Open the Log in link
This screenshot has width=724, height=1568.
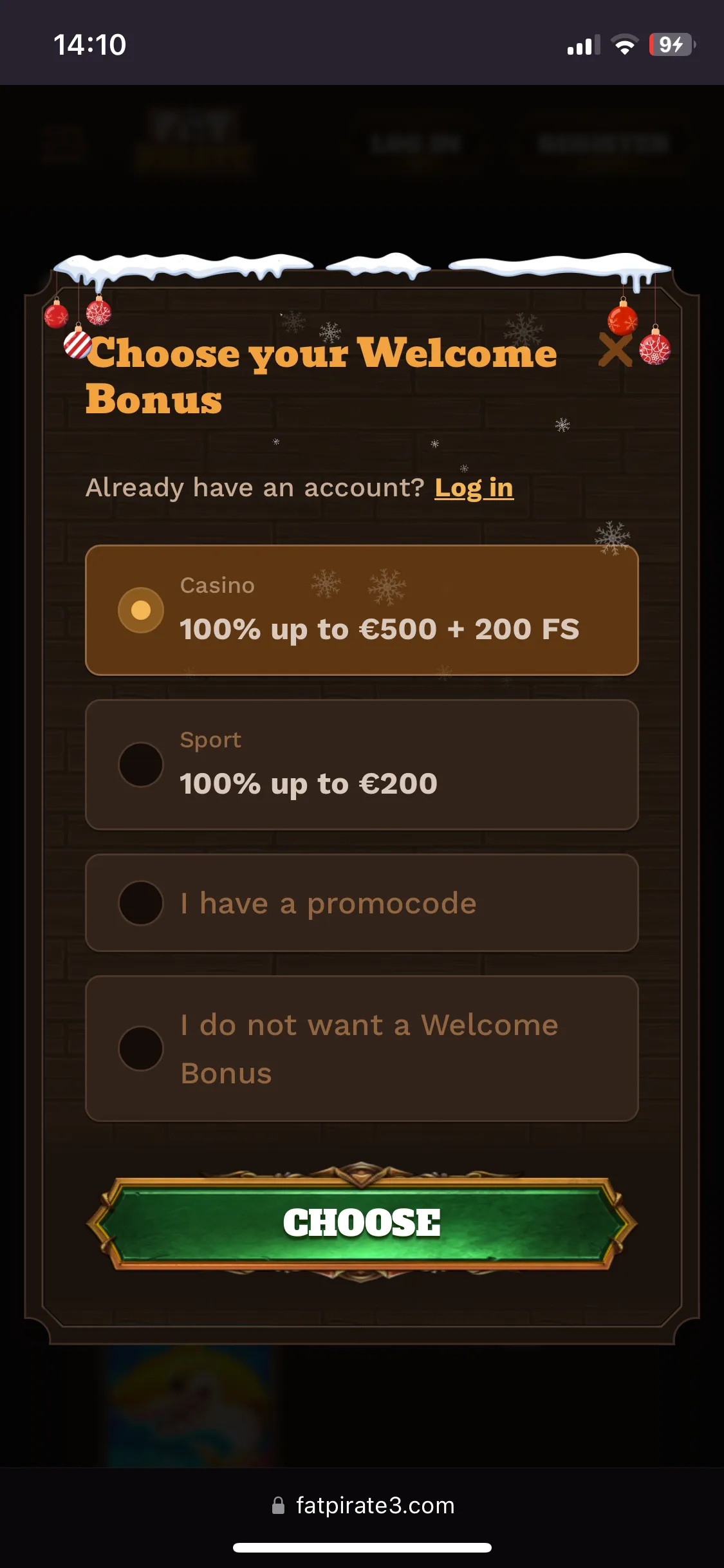click(x=474, y=488)
